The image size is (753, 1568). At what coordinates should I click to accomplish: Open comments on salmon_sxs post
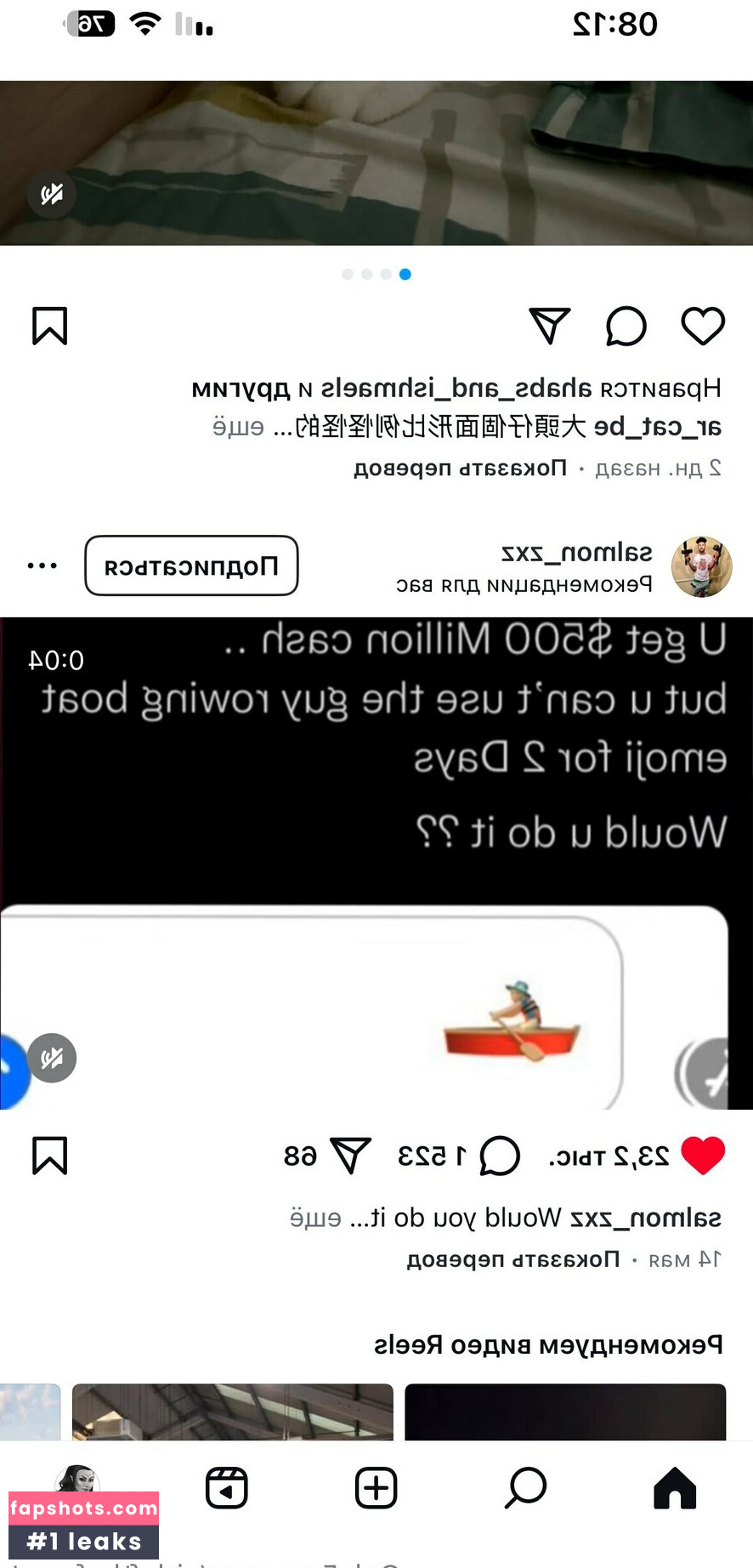[500, 1156]
